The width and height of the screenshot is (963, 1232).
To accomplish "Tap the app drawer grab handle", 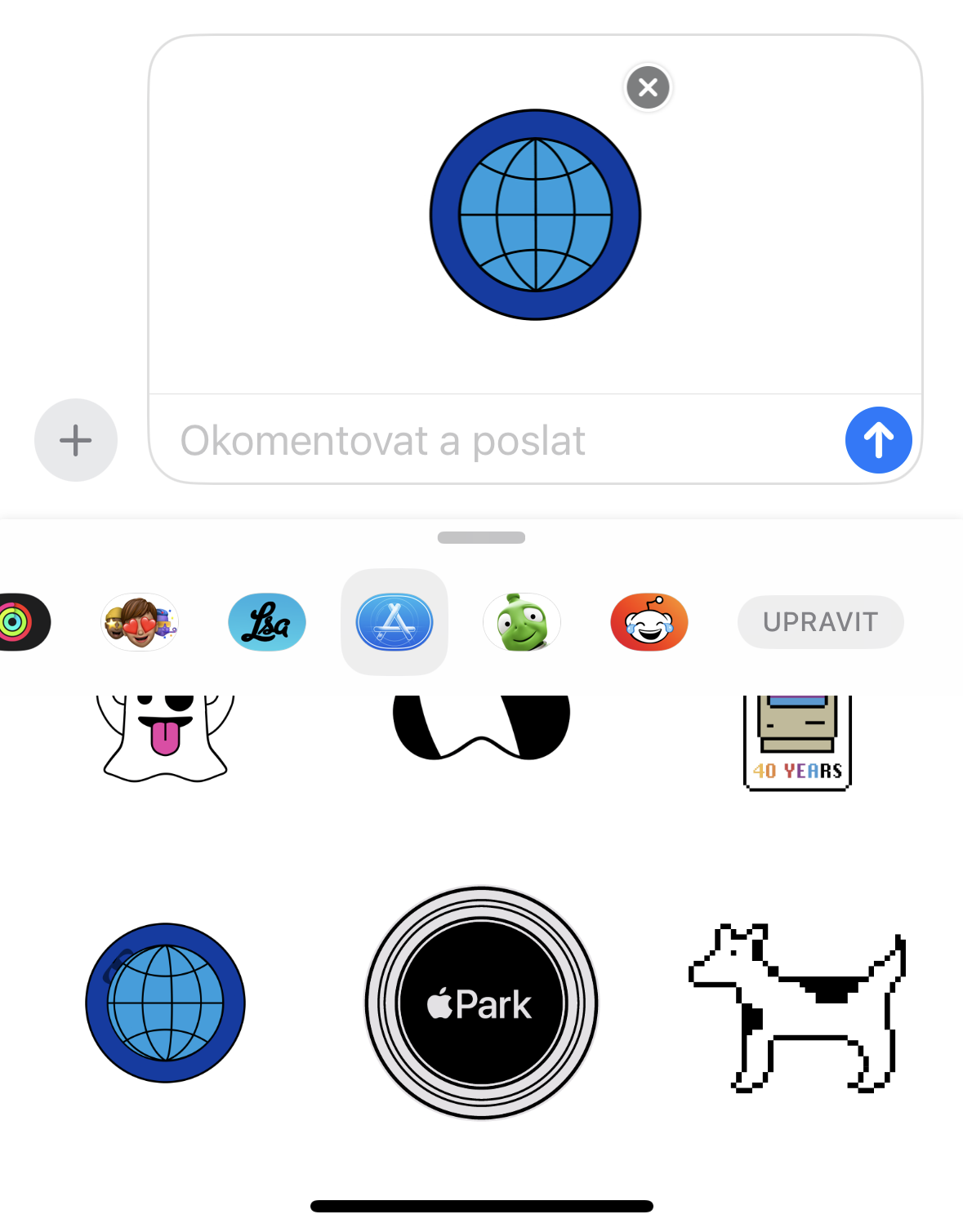I will pos(481,537).
